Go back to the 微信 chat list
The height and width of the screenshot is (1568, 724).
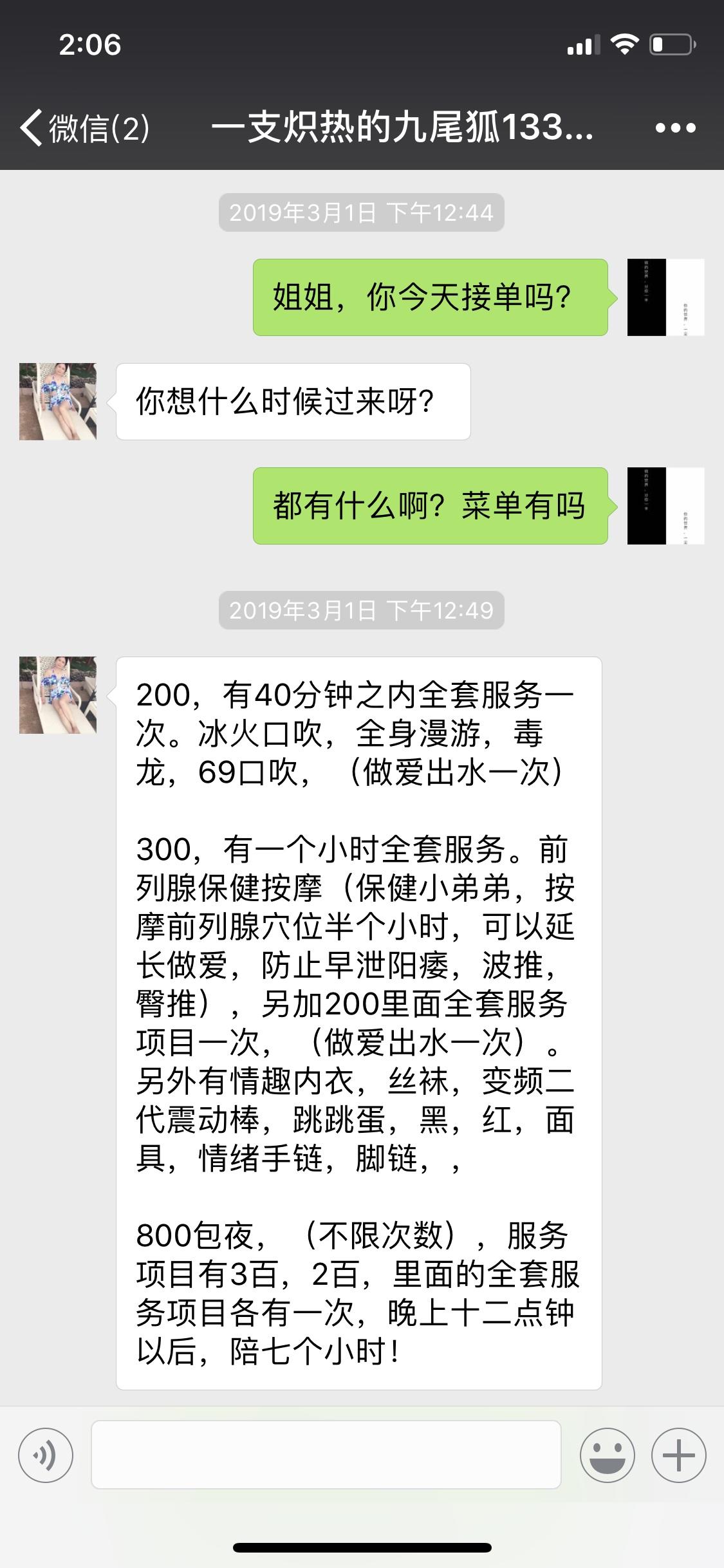click(x=84, y=127)
